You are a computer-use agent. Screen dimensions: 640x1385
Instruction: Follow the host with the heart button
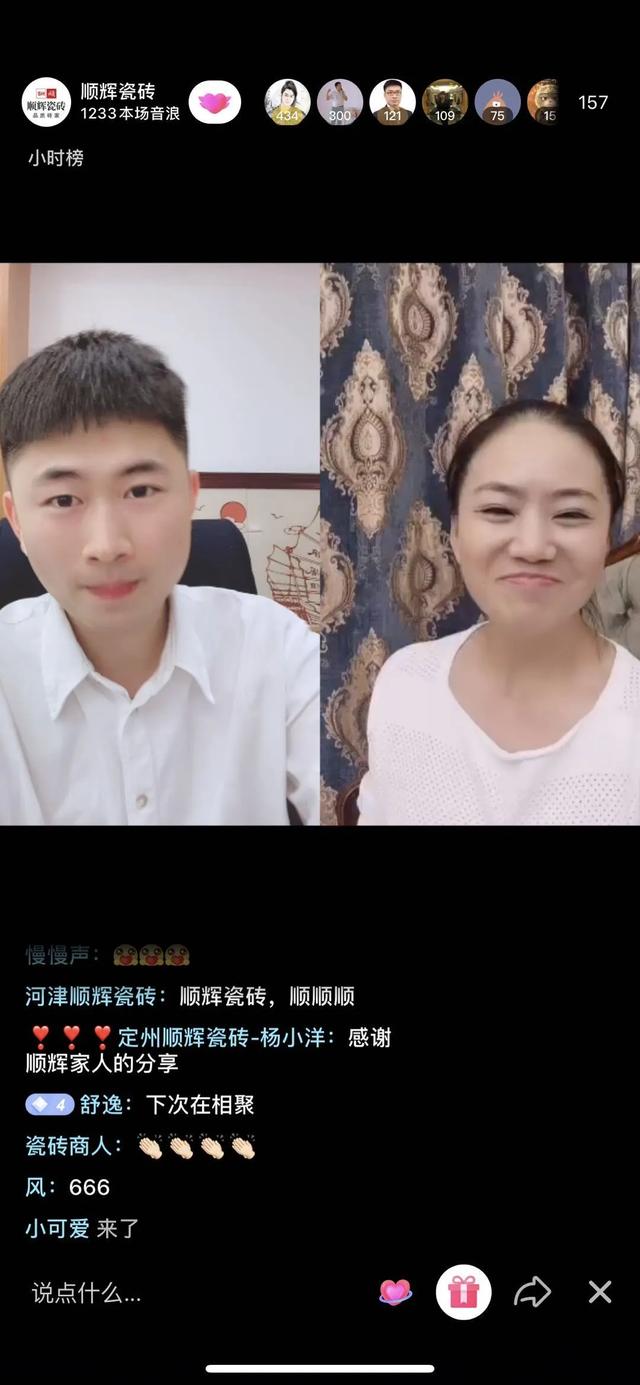(215, 102)
